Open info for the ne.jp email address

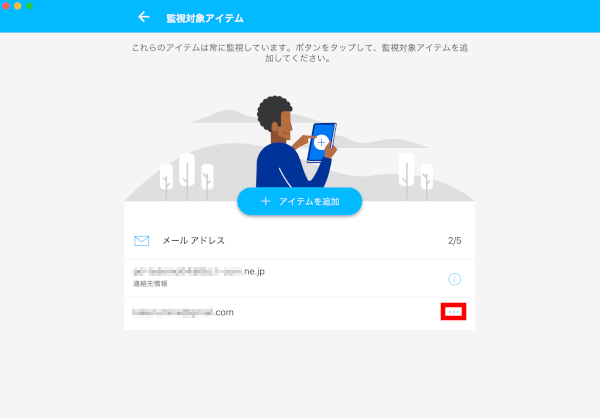(454, 278)
